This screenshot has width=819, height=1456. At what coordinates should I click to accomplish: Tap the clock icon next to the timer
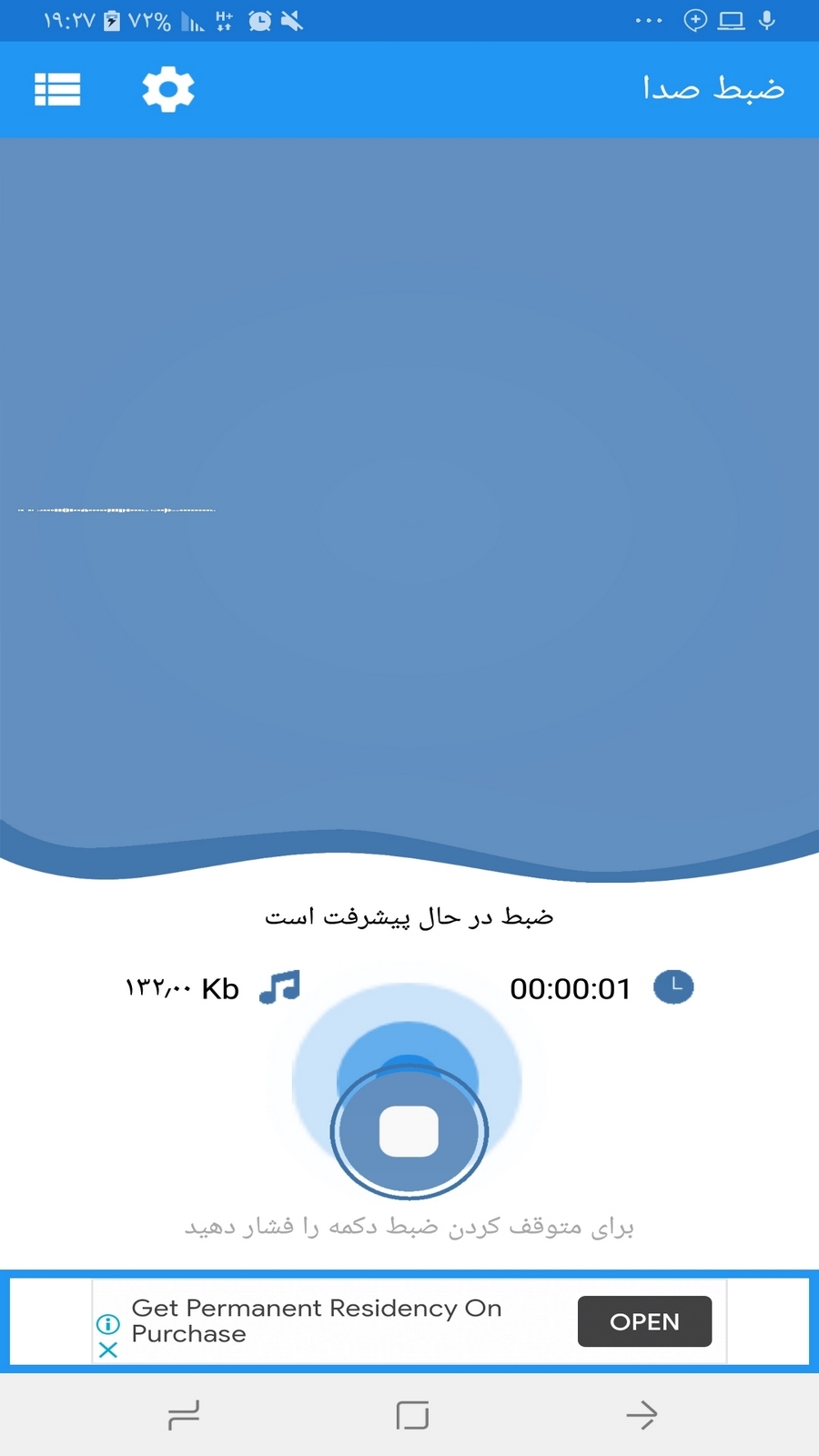coord(673,986)
